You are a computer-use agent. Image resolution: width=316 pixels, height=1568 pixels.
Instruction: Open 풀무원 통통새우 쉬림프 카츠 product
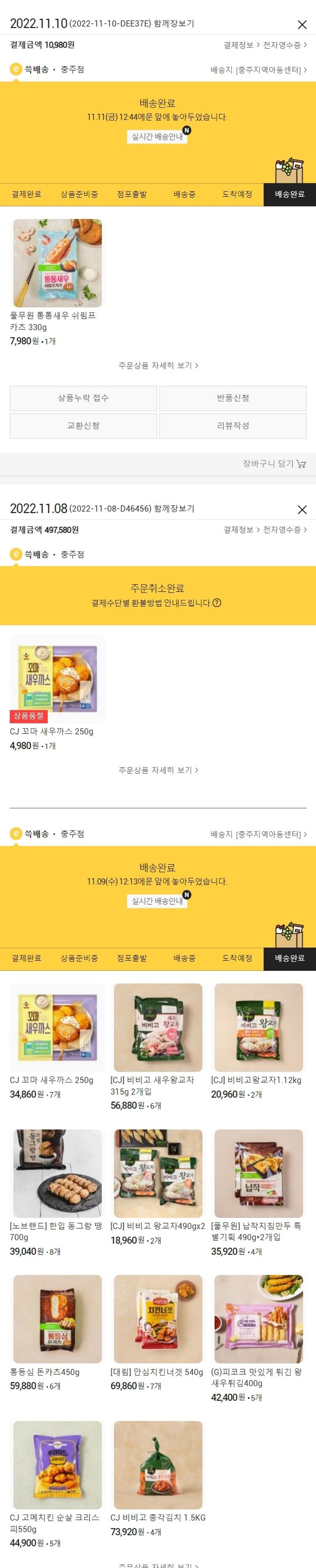[x=57, y=263]
